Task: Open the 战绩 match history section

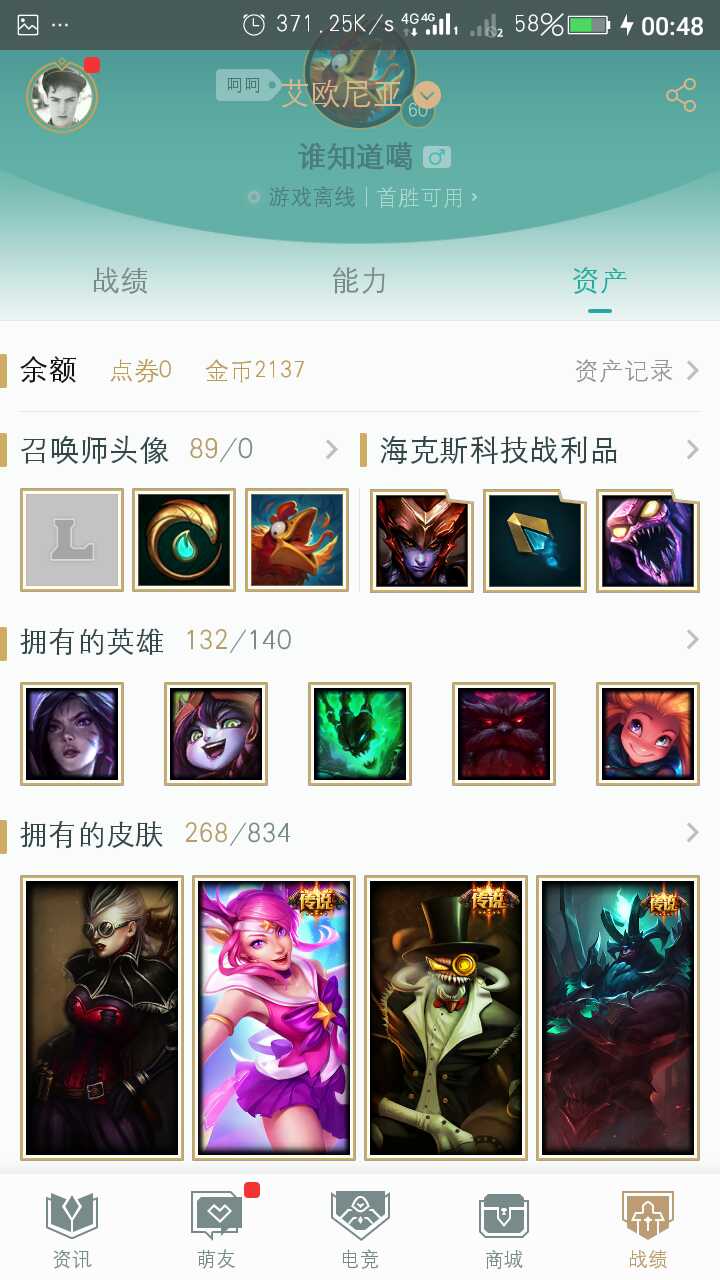Action: [x=647, y=1225]
